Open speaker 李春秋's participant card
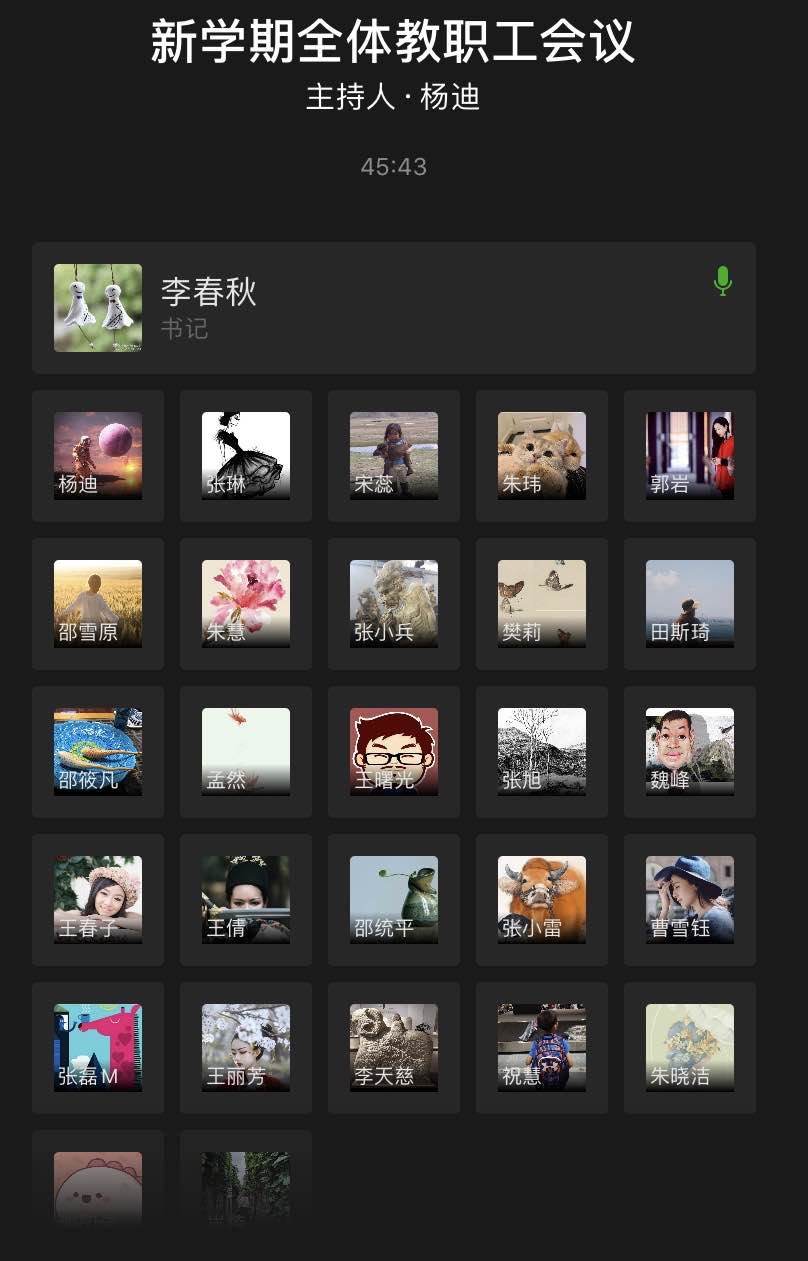Image resolution: width=808 pixels, height=1261 pixels. (393, 308)
